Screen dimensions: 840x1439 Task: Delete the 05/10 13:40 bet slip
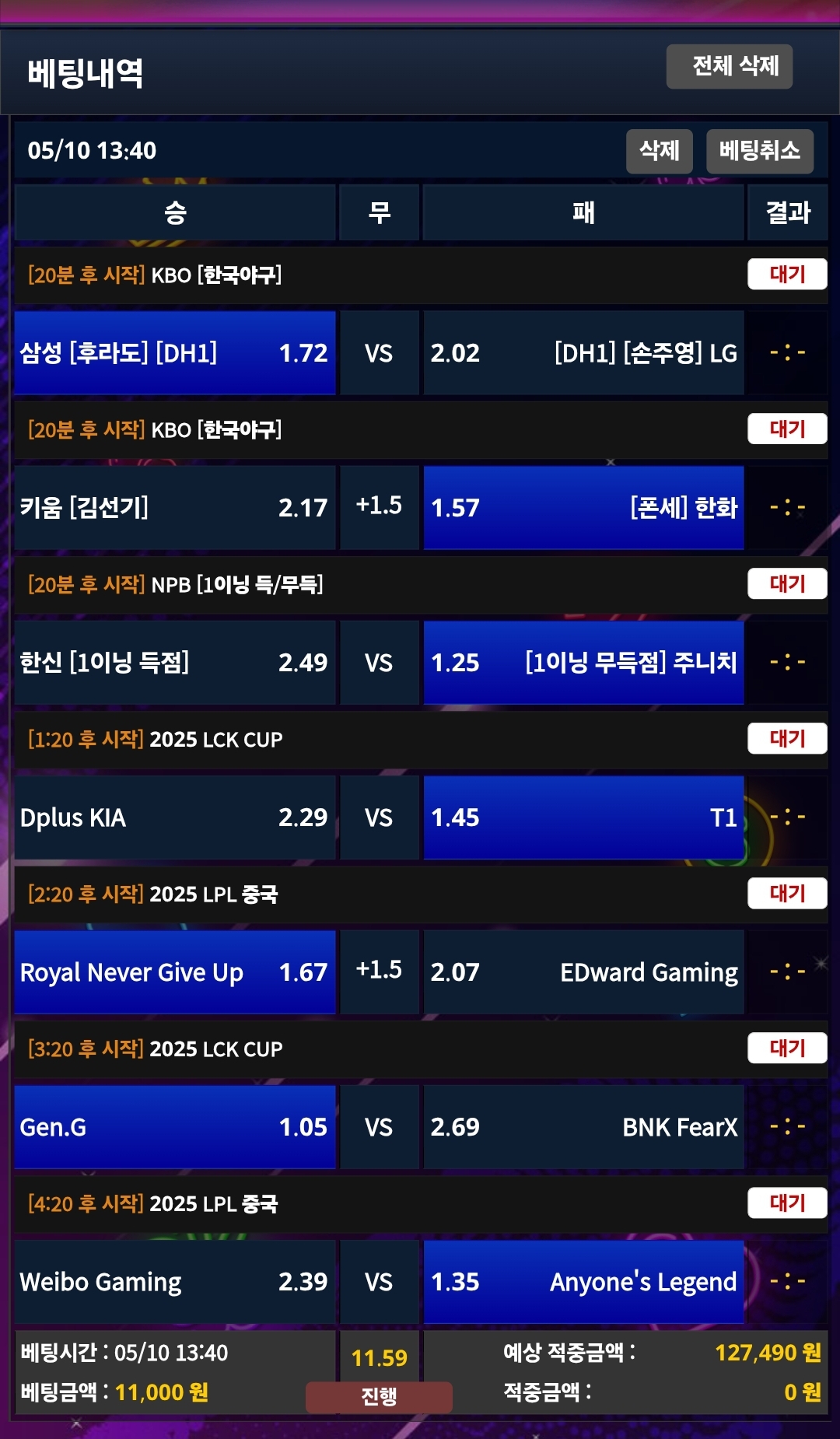coord(659,151)
